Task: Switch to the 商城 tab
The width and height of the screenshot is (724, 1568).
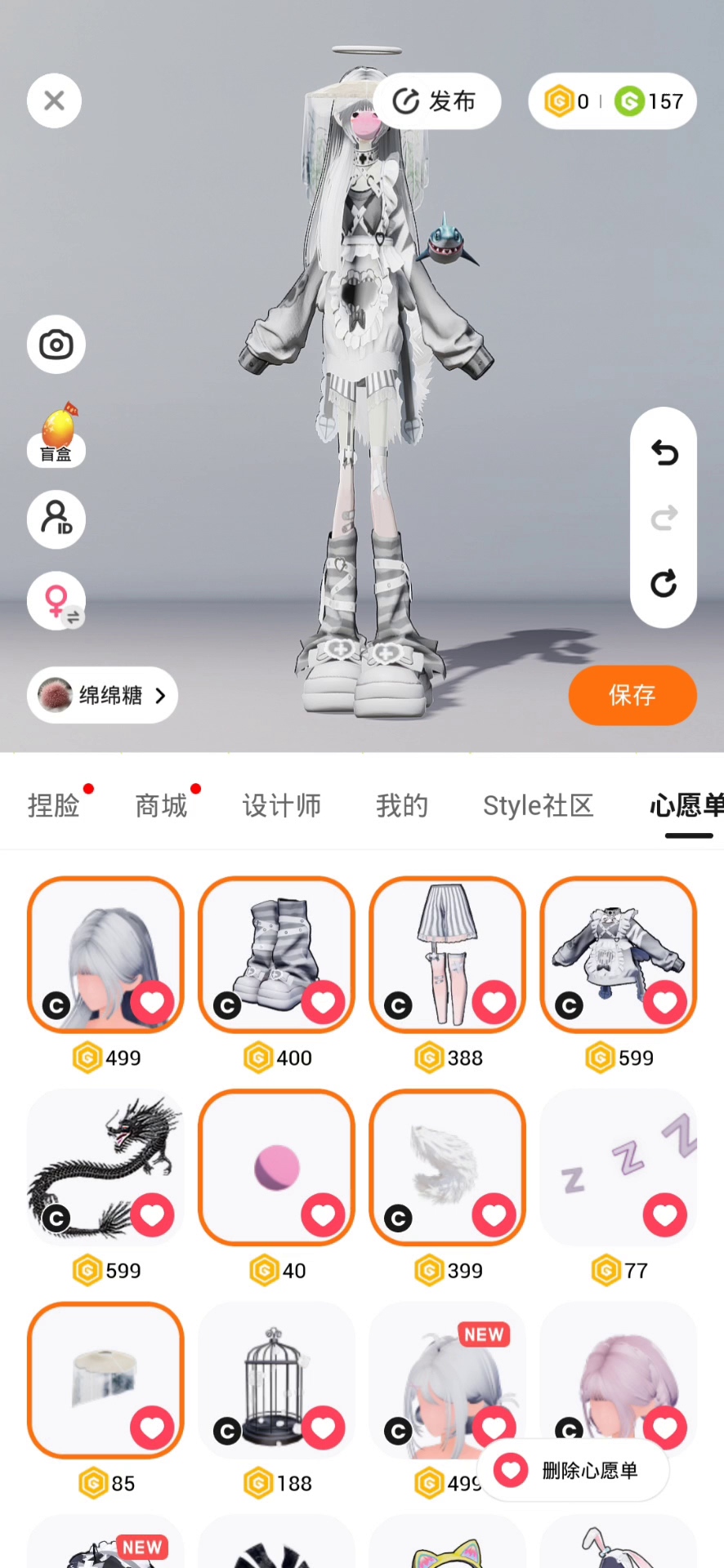Action: click(161, 806)
